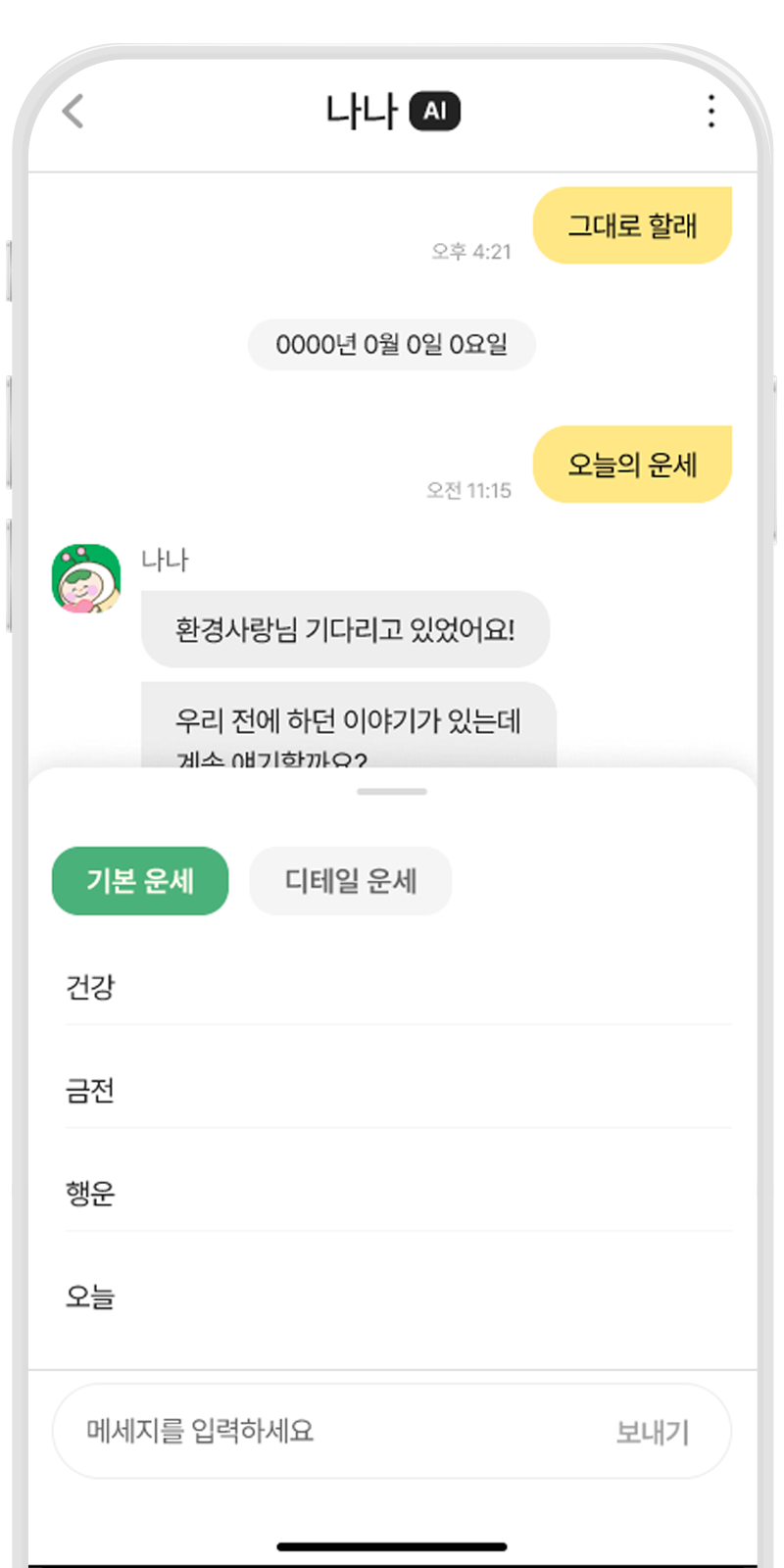Focus the 메세지를 입력하세요 message field
Image resolution: width=784 pixels, height=1568 pixels.
click(x=323, y=1431)
